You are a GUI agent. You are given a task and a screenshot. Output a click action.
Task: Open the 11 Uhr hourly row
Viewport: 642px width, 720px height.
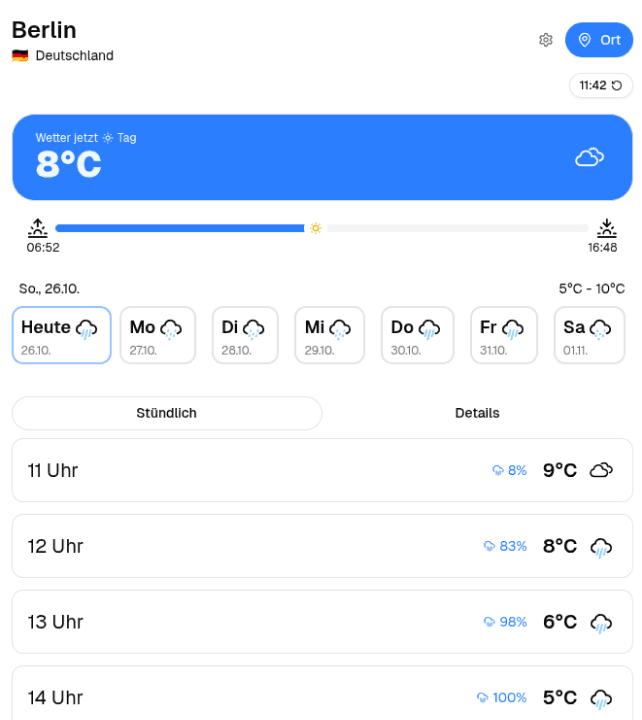[x=322, y=470]
